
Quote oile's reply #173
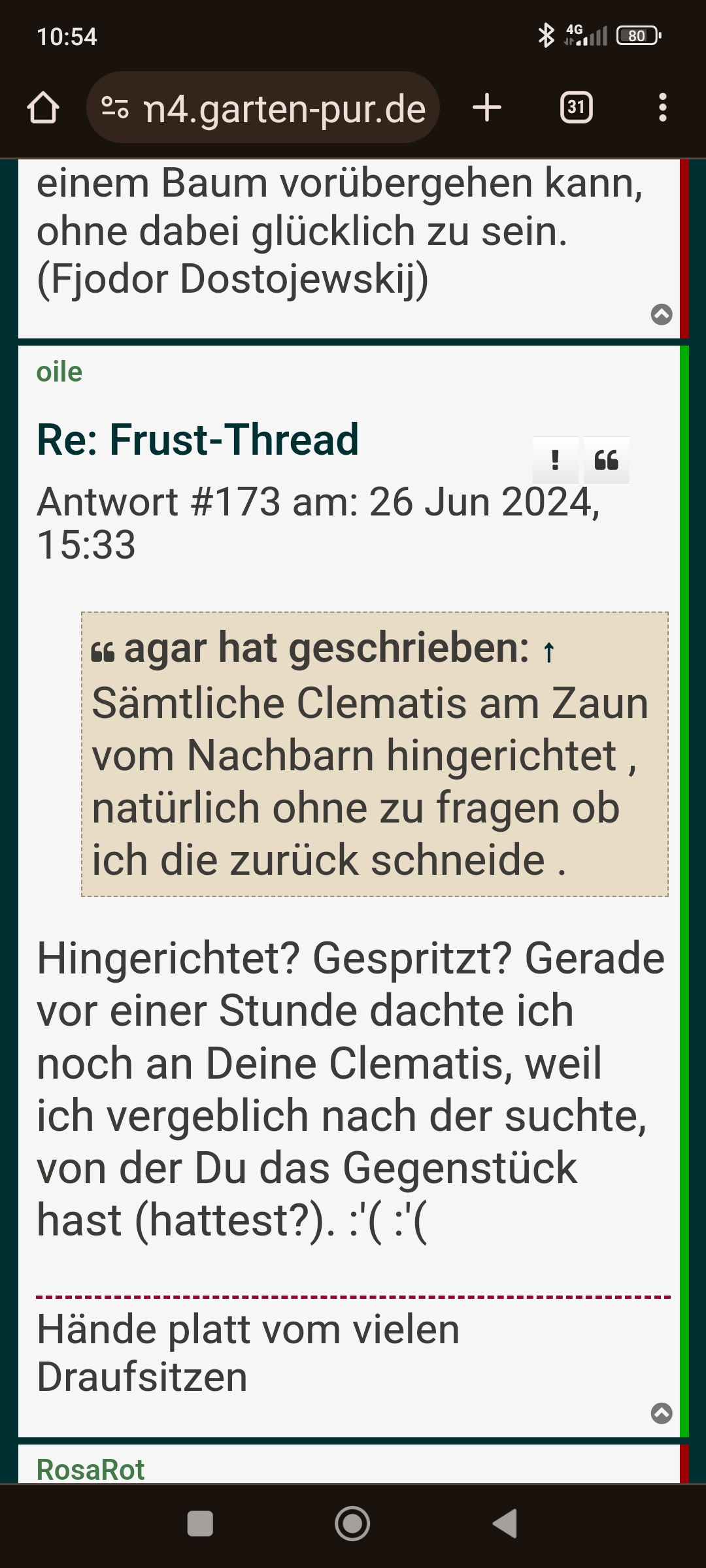click(x=606, y=460)
